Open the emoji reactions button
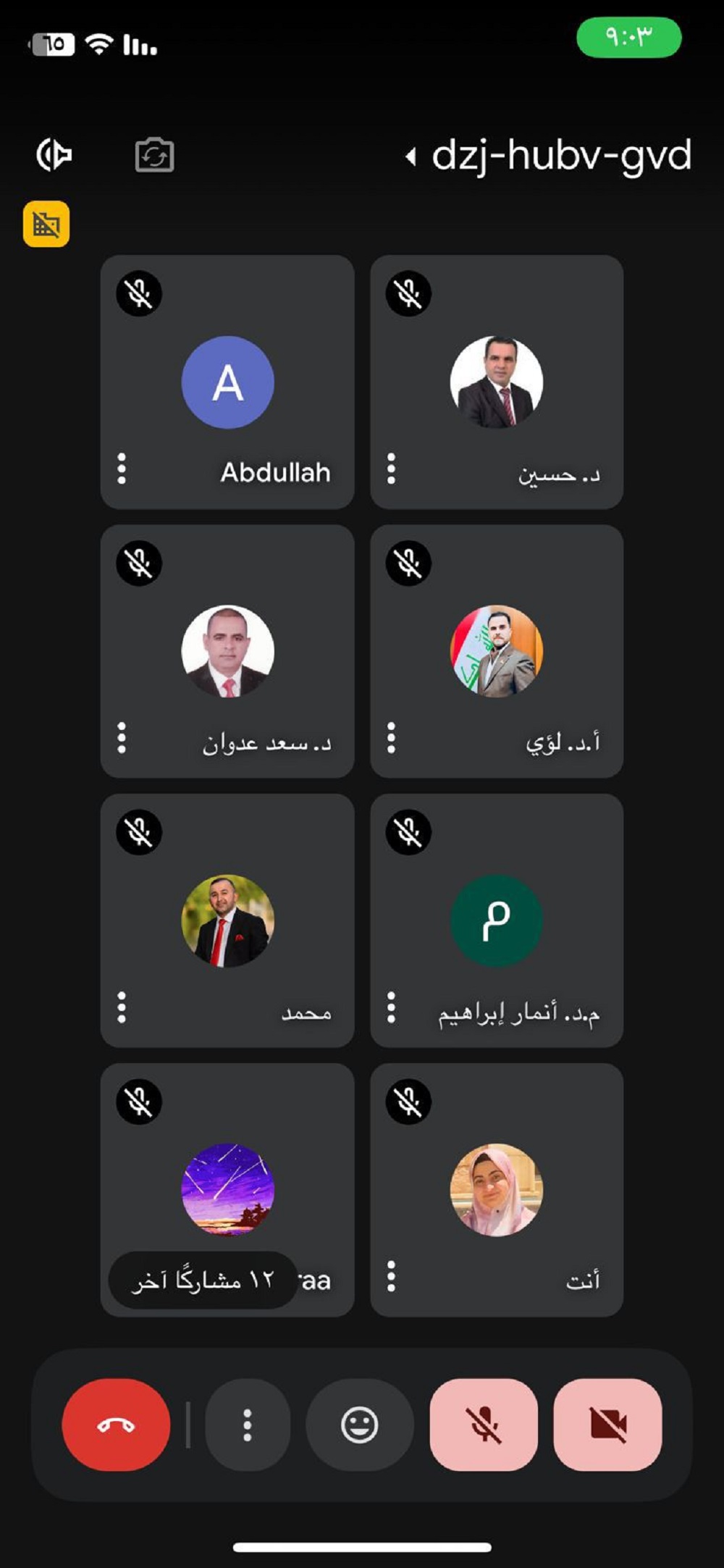 click(359, 1425)
